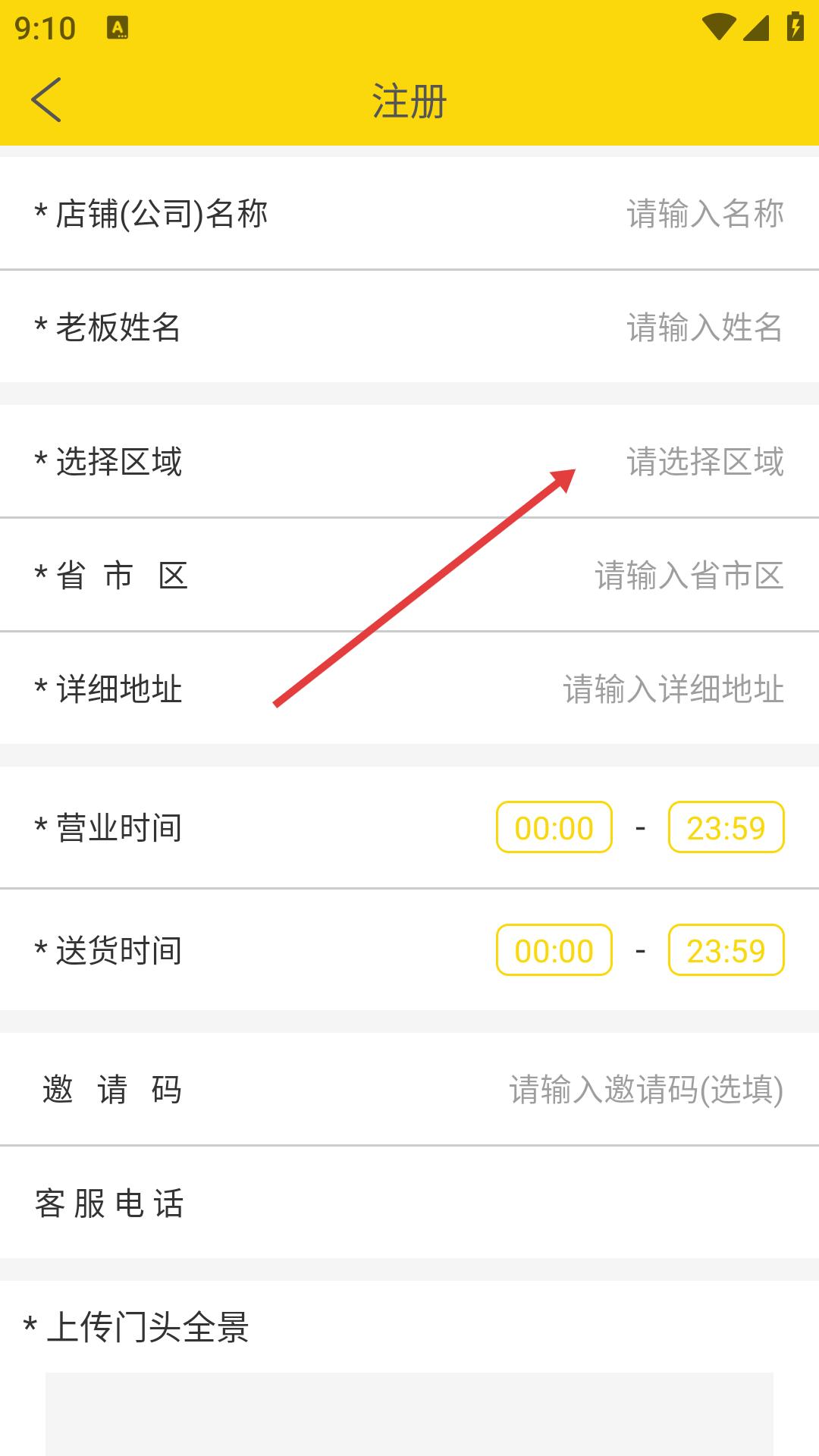The width and height of the screenshot is (819, 1456).
Task: Focus the 省市区 input field
Action: click(x=689, y=576)
